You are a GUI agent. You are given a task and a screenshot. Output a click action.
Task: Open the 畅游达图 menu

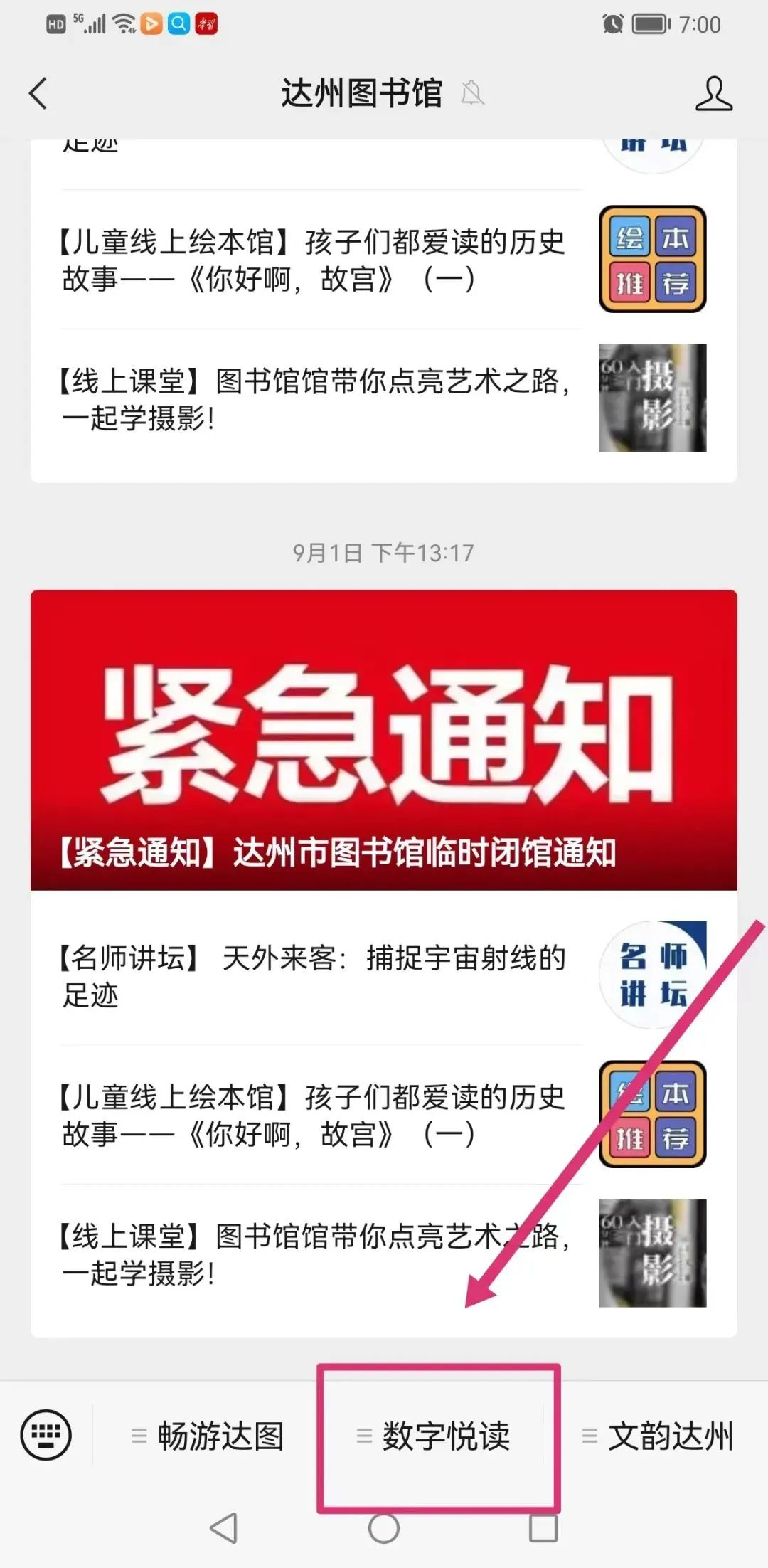(x=208, y=1436)
